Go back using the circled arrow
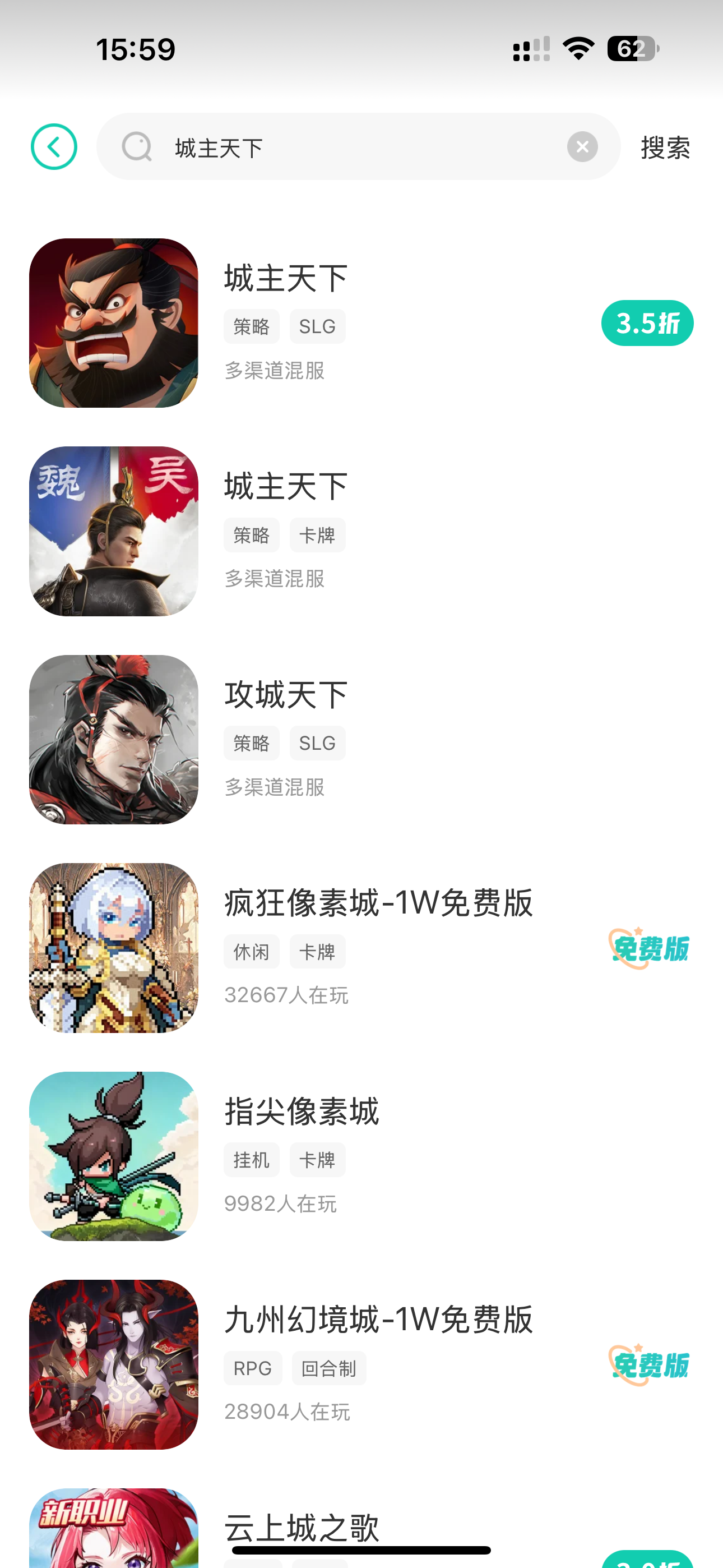 [x=54, y=147]
